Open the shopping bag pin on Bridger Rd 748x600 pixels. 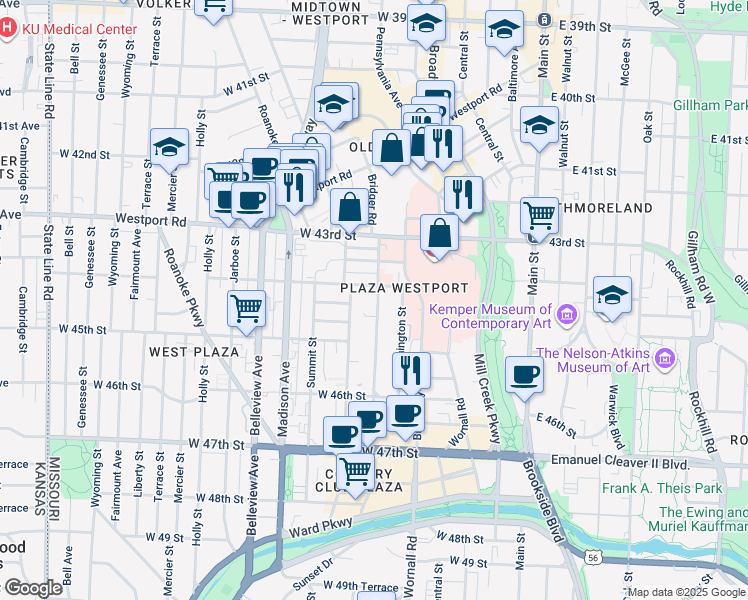[x=350, y=210]
